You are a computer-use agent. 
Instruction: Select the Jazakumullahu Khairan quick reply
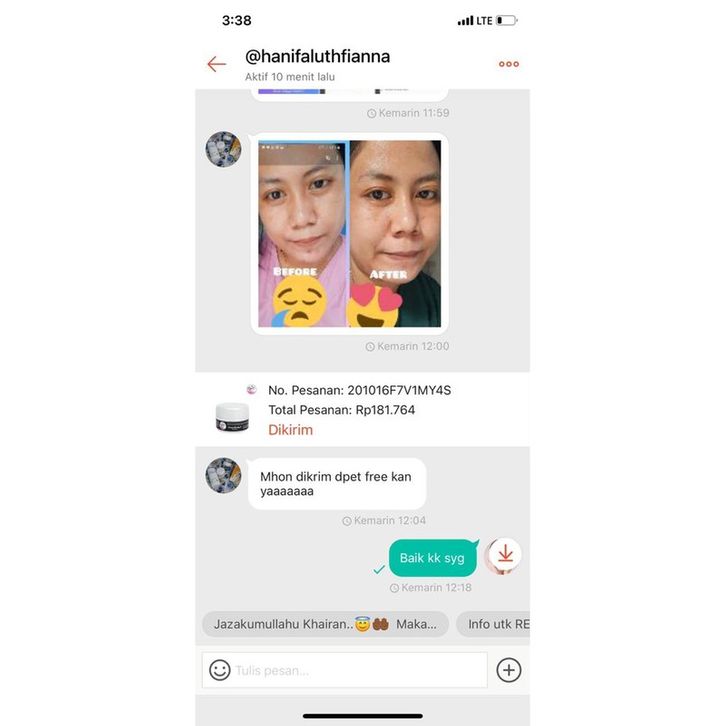tap(325, 624)
